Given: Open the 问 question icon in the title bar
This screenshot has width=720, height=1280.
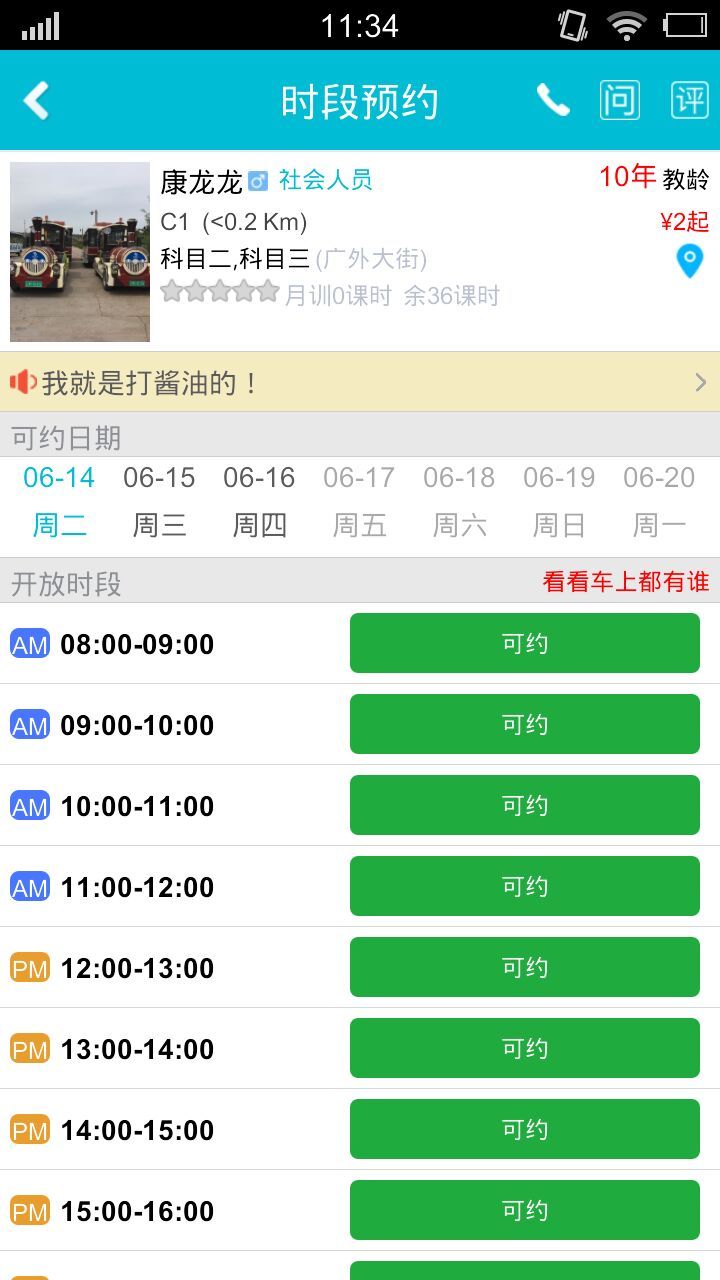Looking at the screenshot, I should pyautogui.click(x=620, y=100).
